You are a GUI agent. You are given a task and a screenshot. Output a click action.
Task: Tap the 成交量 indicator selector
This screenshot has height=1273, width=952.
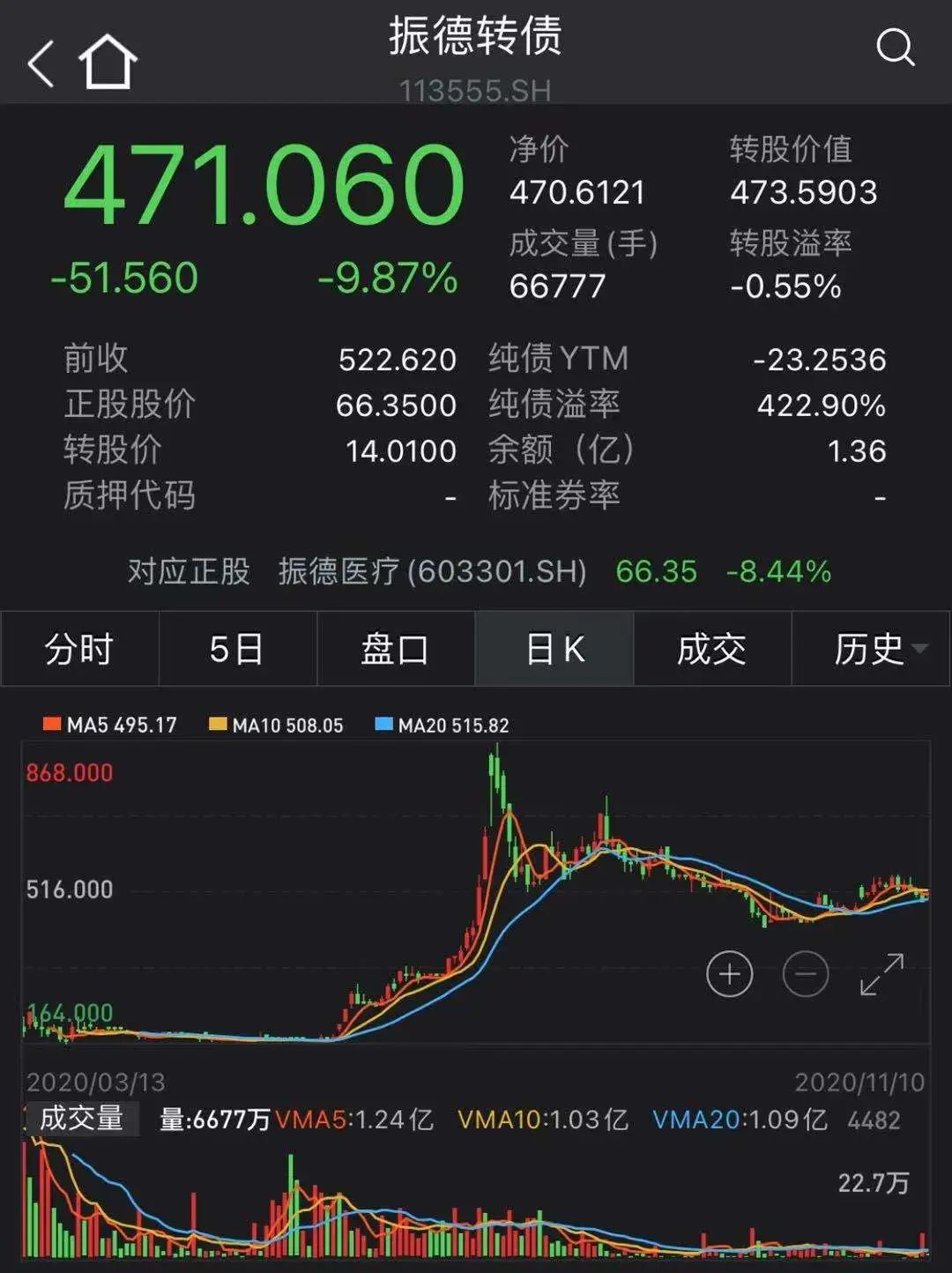pos(81,1118)
